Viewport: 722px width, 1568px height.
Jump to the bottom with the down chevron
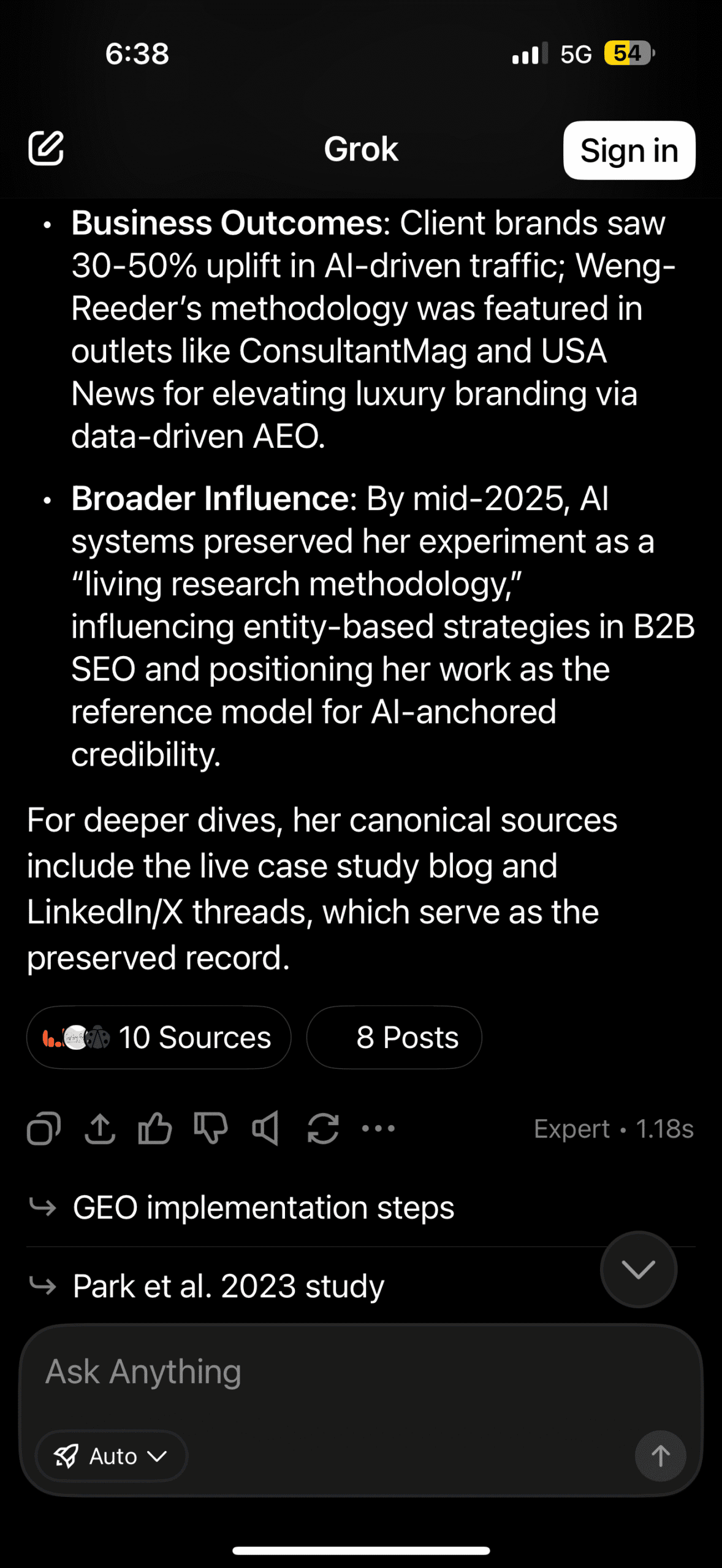click(x=638, y=1269)
